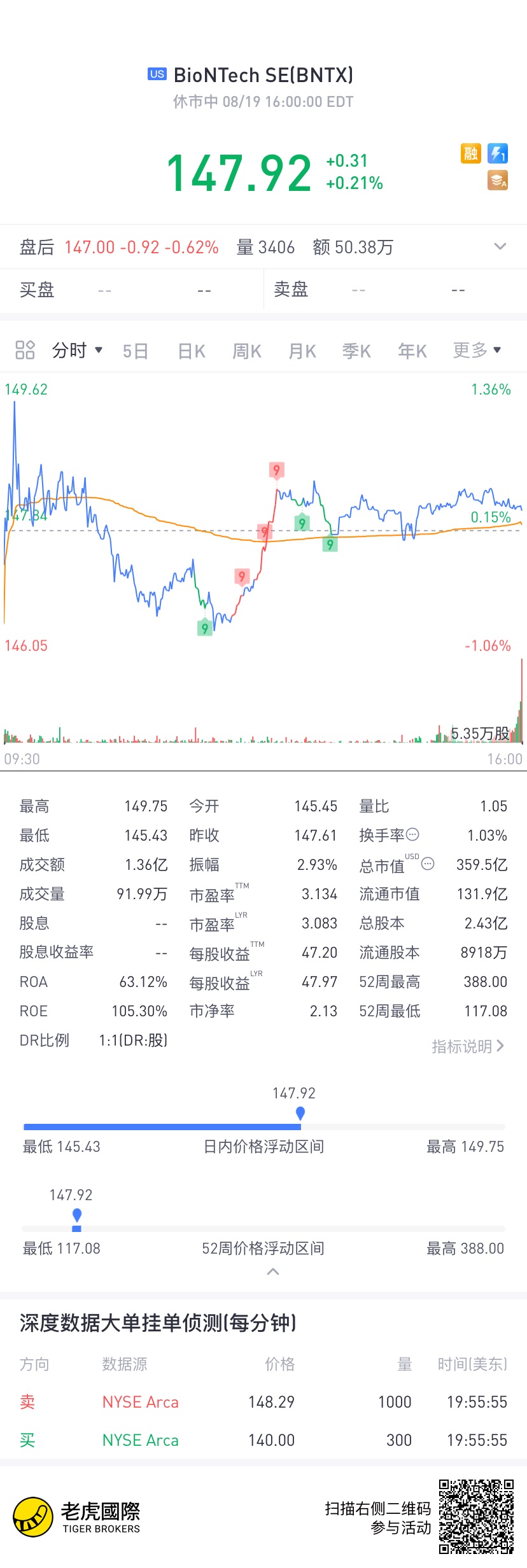This screenshot has width=527, height=1568.
Task: Tap the 融 margin badge
Action: click(471, 153)
